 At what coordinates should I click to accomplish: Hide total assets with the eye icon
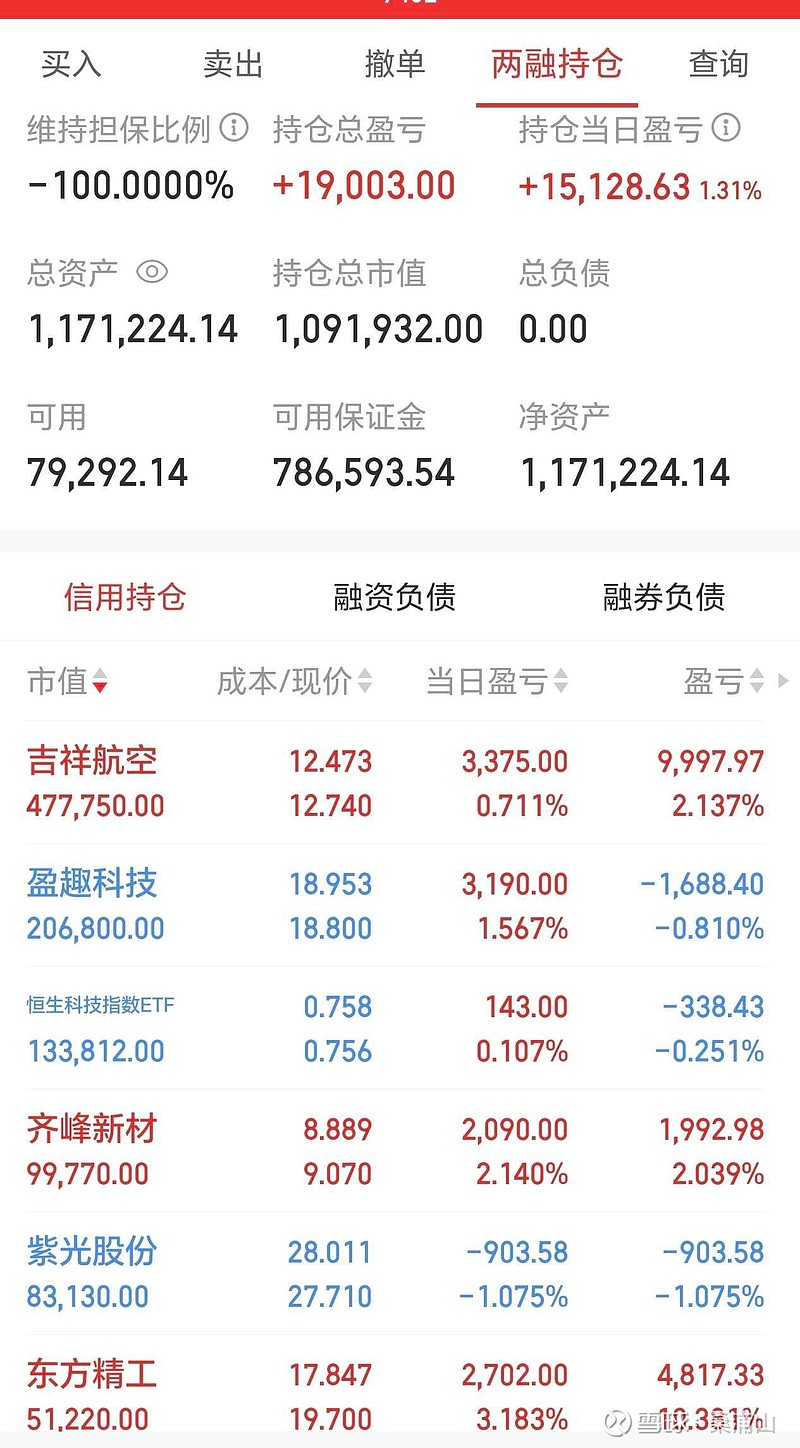point(152,272)
